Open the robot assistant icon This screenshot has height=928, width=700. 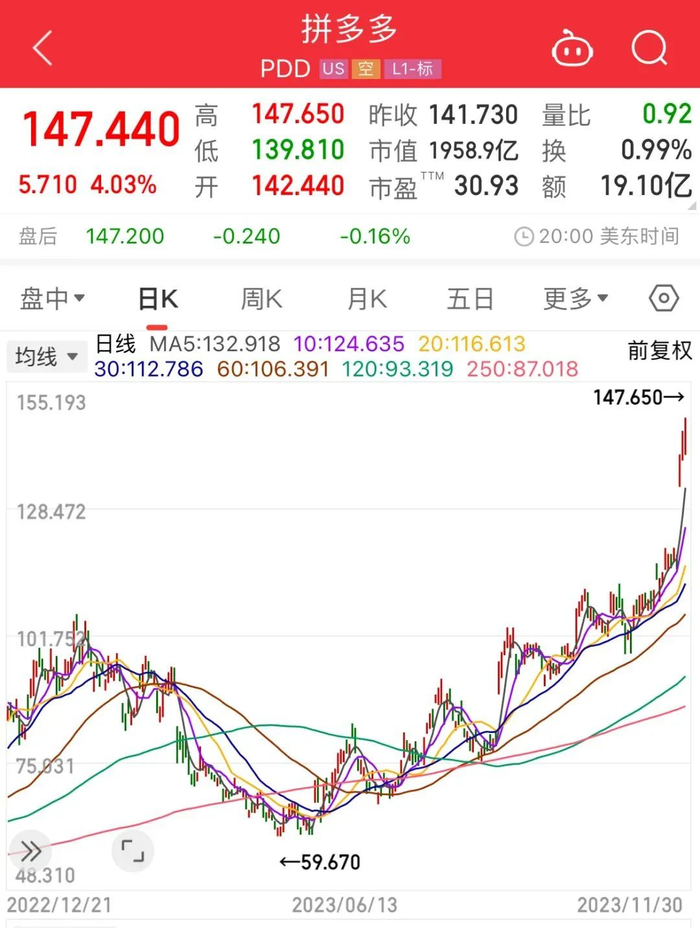click(x=572, y=48)
